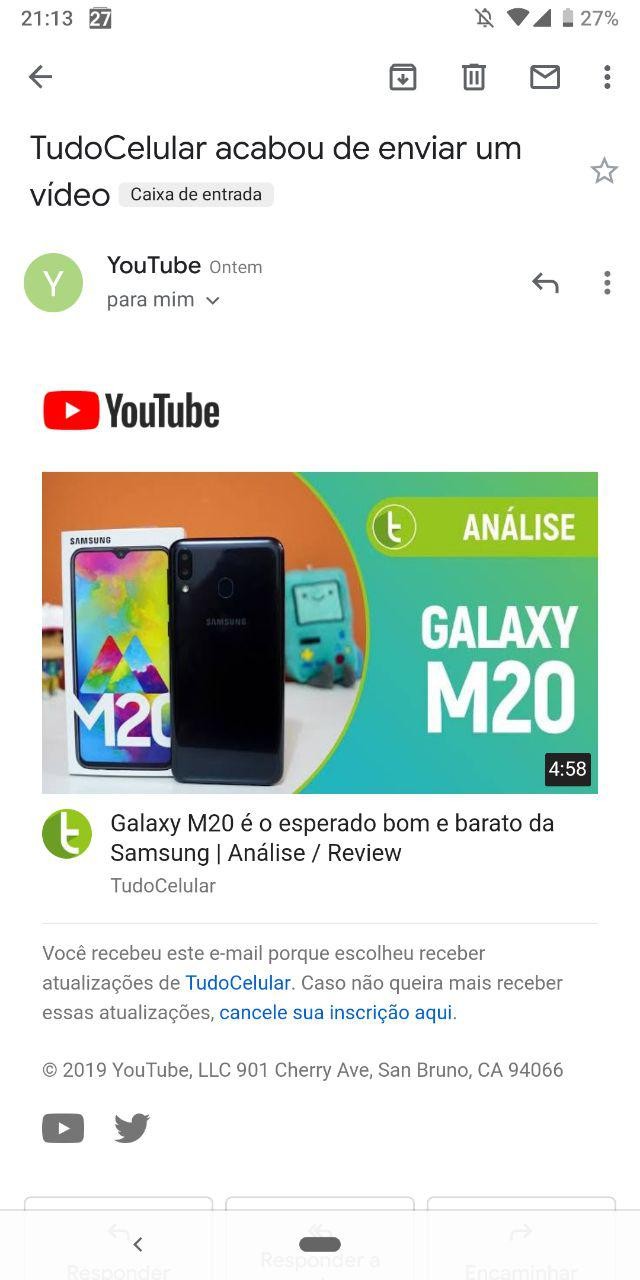
Task: Open the Twitter bird icon
Action: coord(132,1129)
